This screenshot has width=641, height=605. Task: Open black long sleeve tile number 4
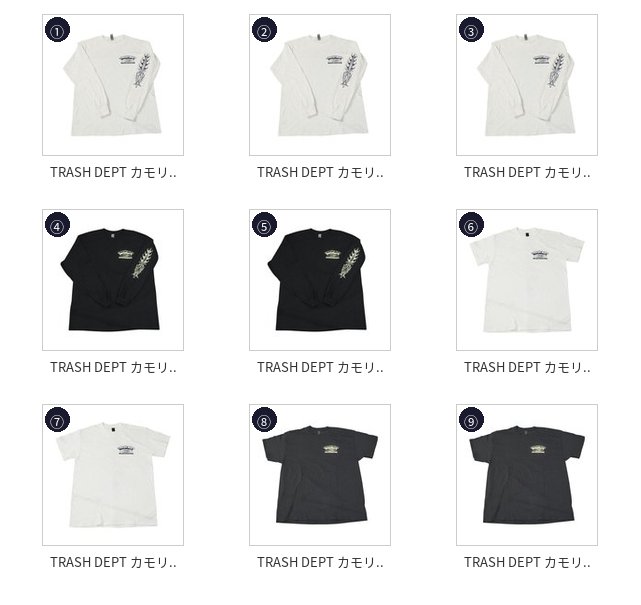point(113,280)
